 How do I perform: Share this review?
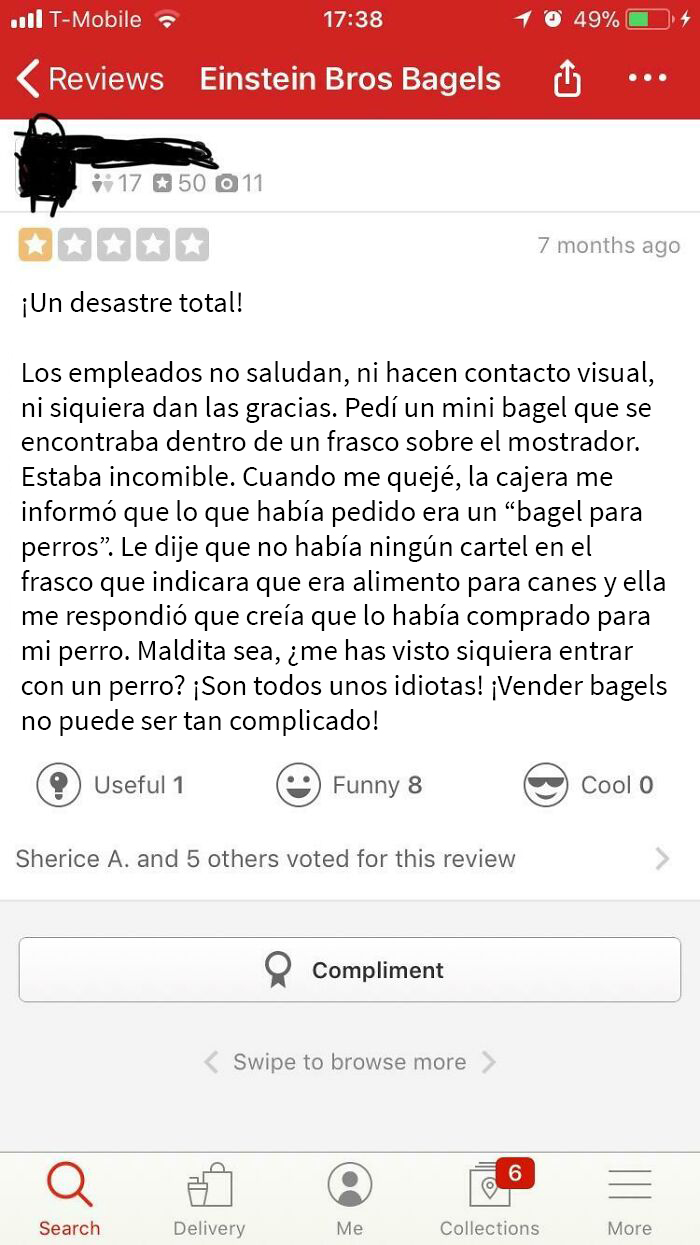coord(567,79)
